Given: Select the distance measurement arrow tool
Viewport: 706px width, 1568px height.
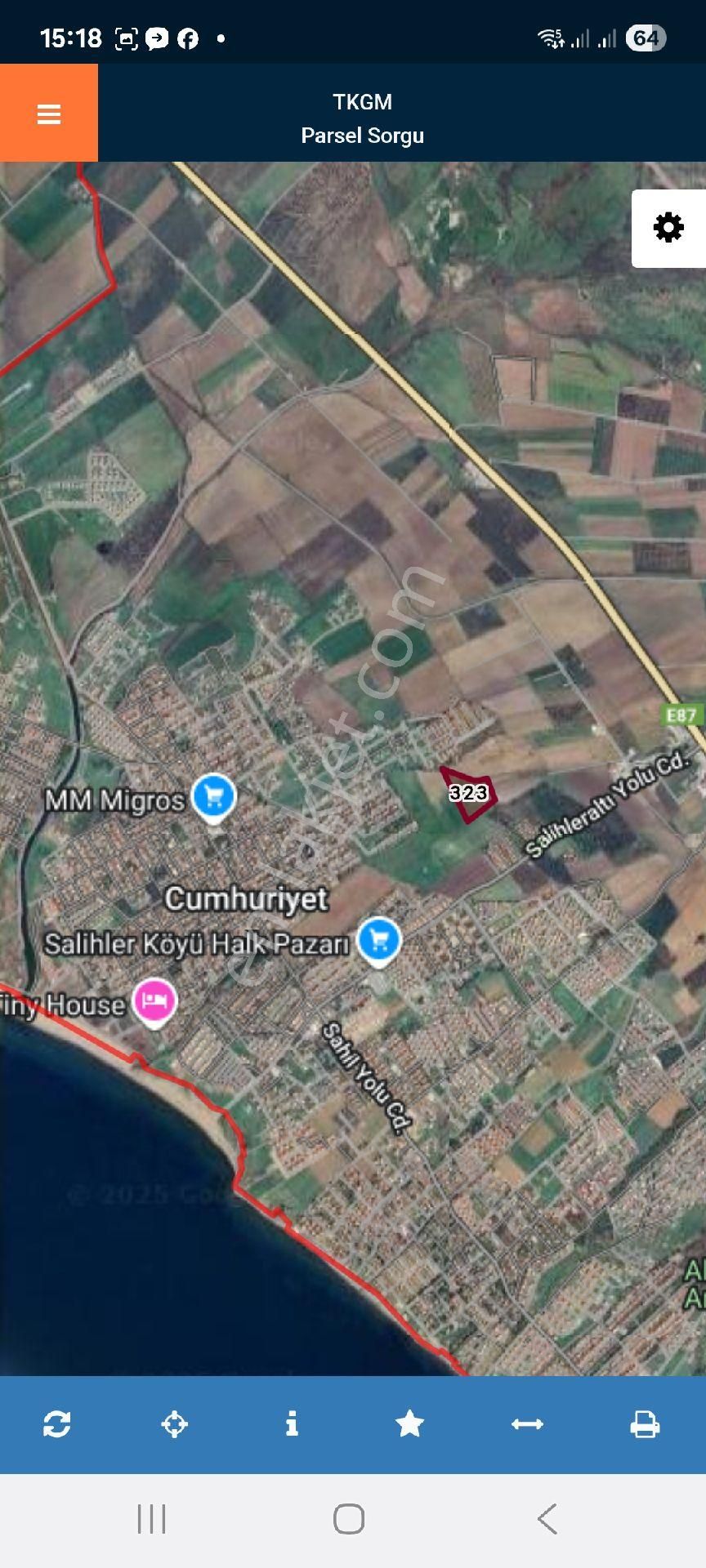Looking at the screenshot, I should point(527,1425).
